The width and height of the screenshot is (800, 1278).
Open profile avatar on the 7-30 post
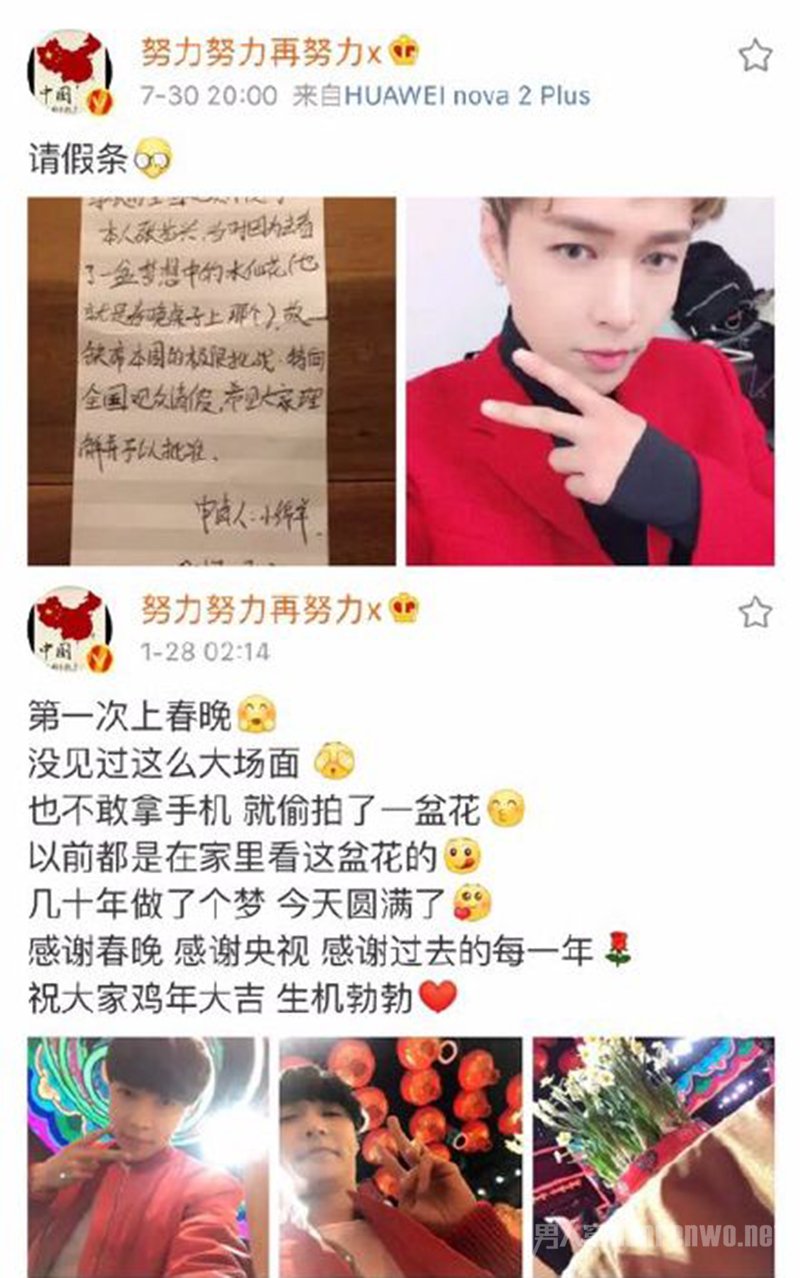coord(69,74)
